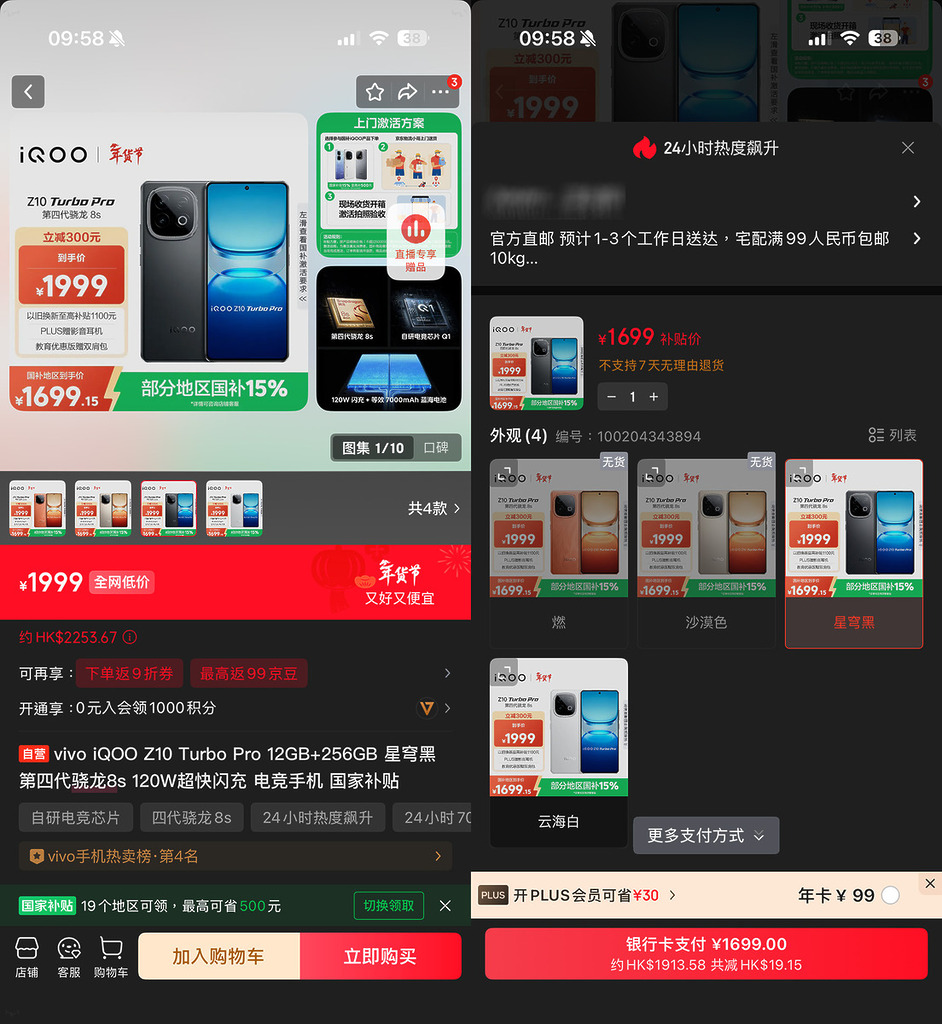942x1024 pixels.
Task: Increase quantity with the plus button
Action: click(x=654, y=397)
